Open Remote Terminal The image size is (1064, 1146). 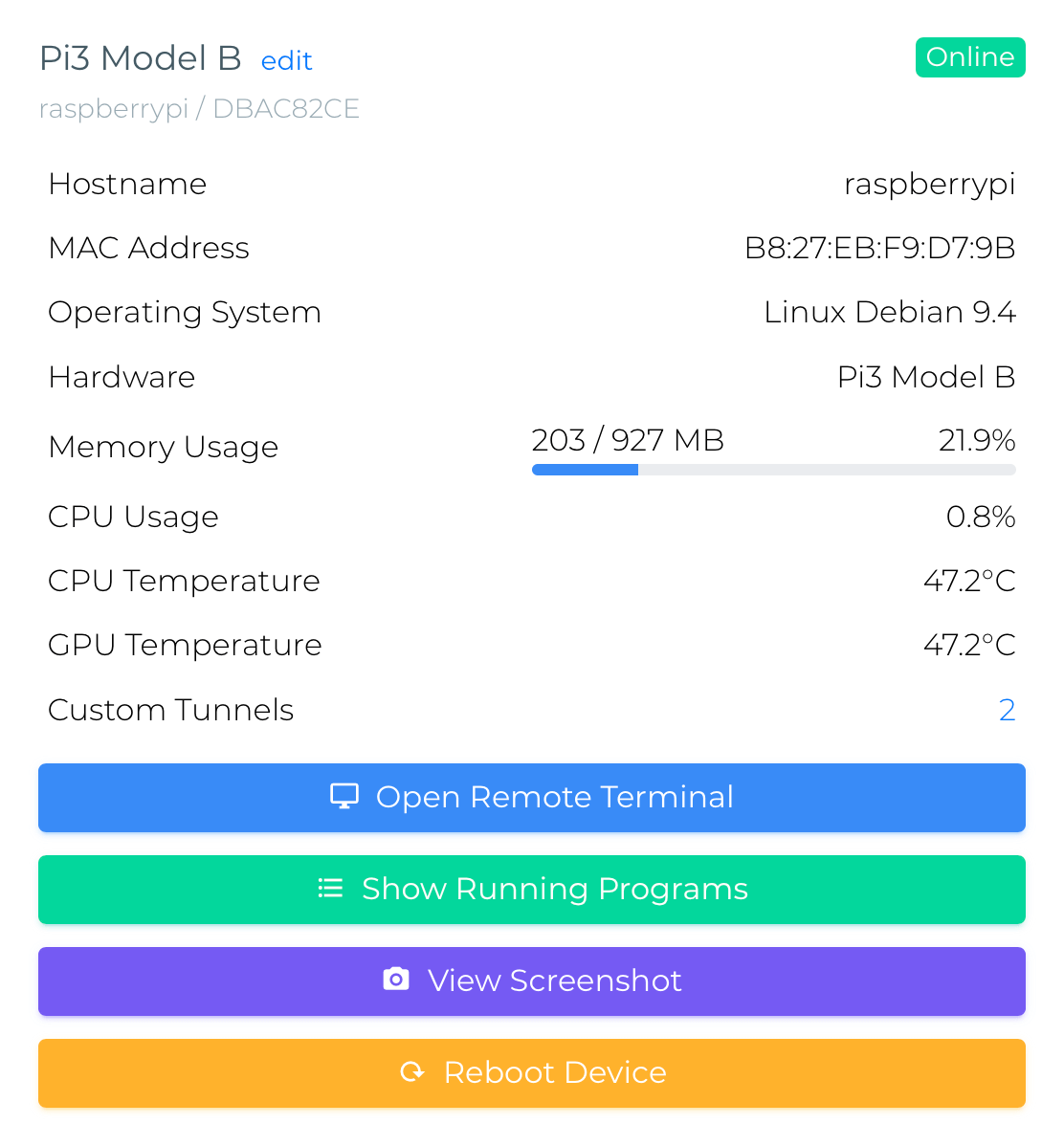[532, 798]
